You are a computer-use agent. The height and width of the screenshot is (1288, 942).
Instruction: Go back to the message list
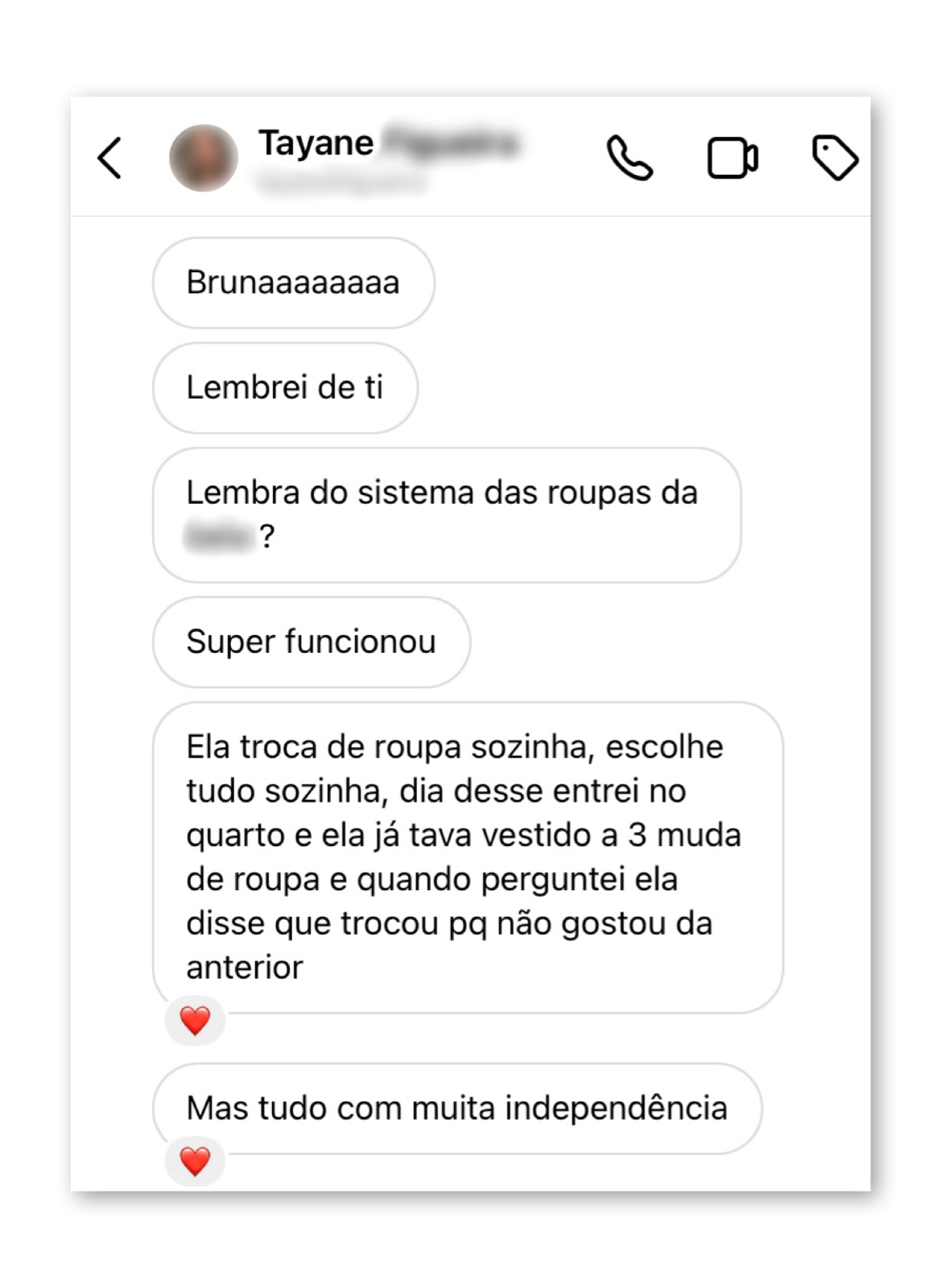[x=110, y=158]
